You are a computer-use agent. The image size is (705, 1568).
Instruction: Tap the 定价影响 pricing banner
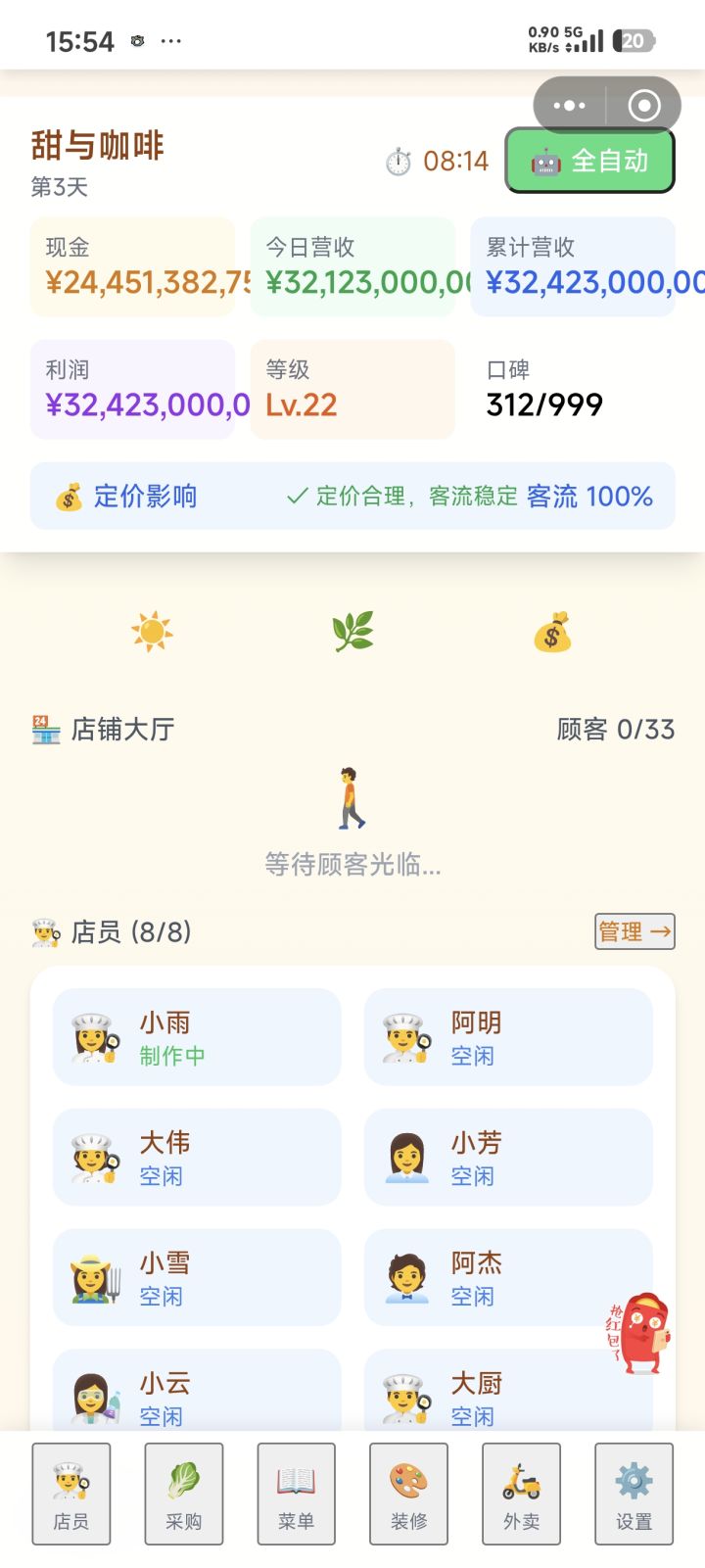(352, 497)
